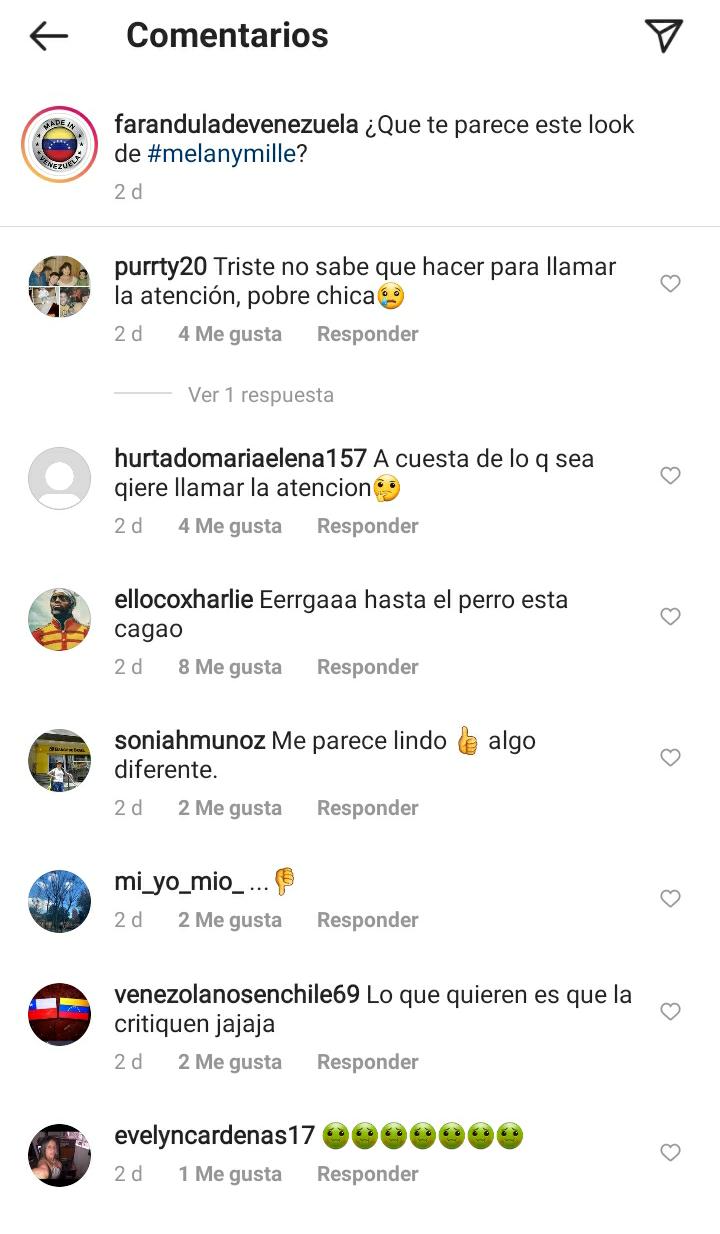Reply to purrty20's comment

367,334
